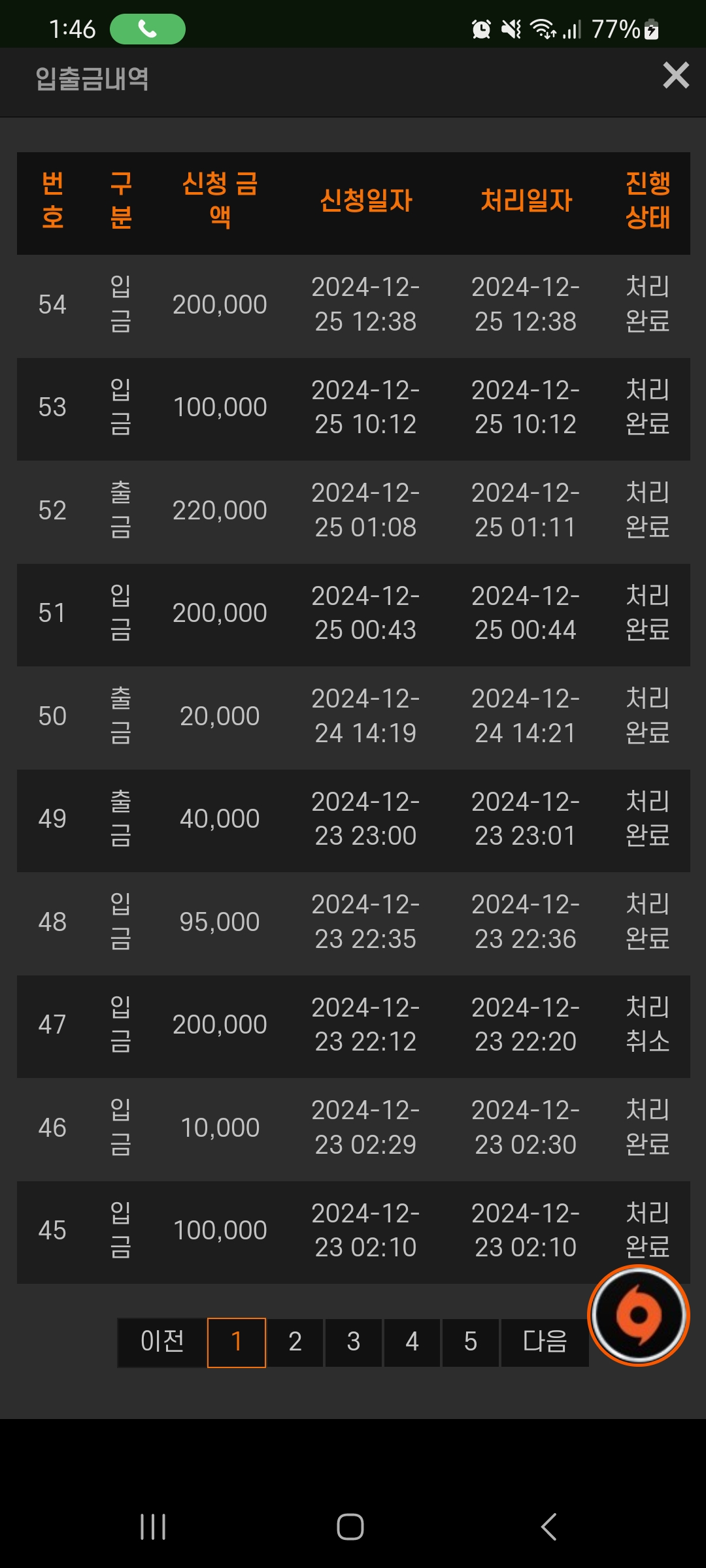Viewport: 706px width, 1568px height.
Task: Open recent apps from navigation bar
Action: 153,1527
